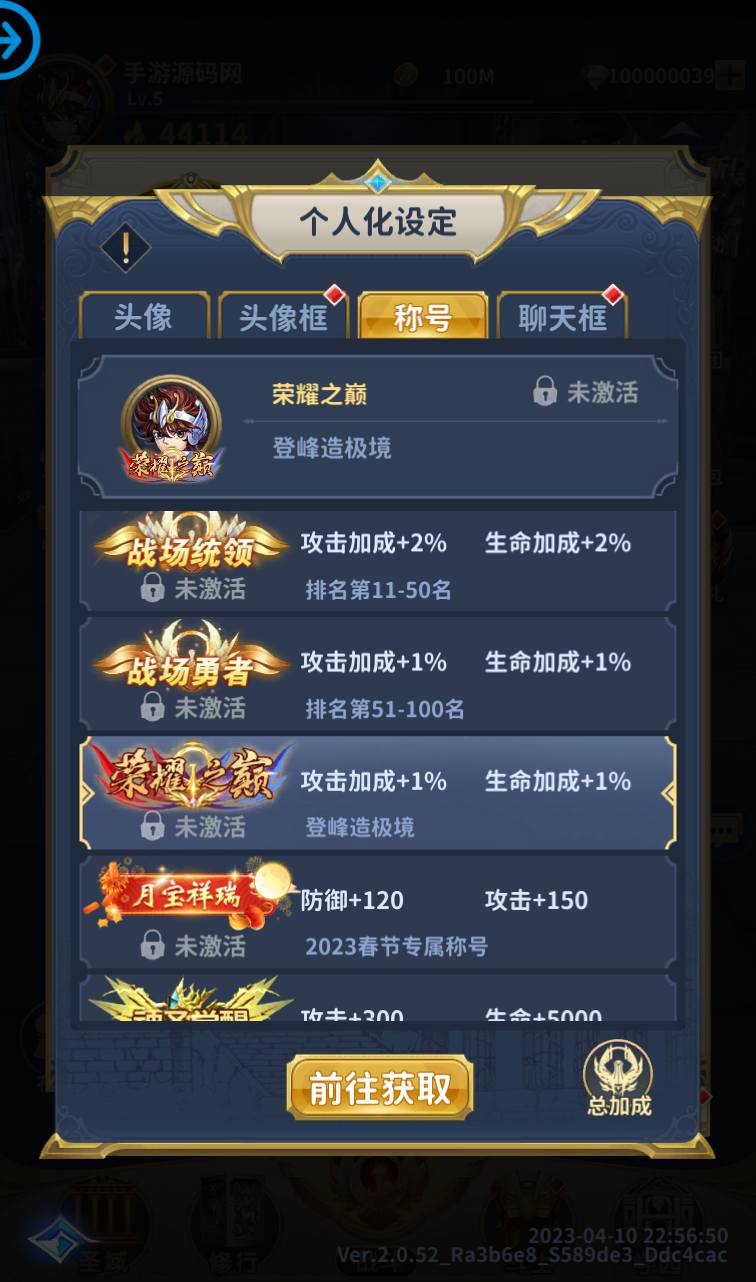756x1282 pixels.
Task: Switch to the 头像 tab
Action: pyautogui.click(x=144, y=318)
